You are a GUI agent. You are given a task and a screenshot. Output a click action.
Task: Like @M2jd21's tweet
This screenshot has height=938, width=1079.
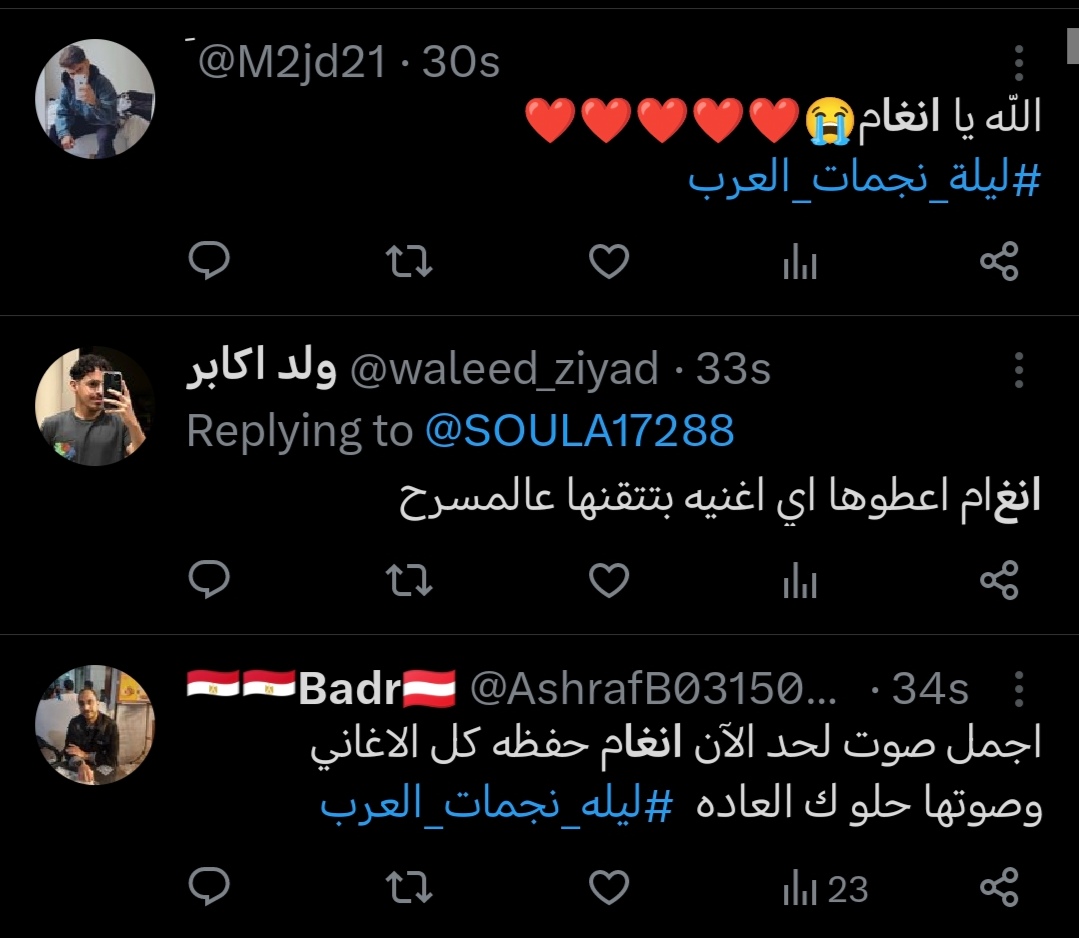[x=608, y=262]
